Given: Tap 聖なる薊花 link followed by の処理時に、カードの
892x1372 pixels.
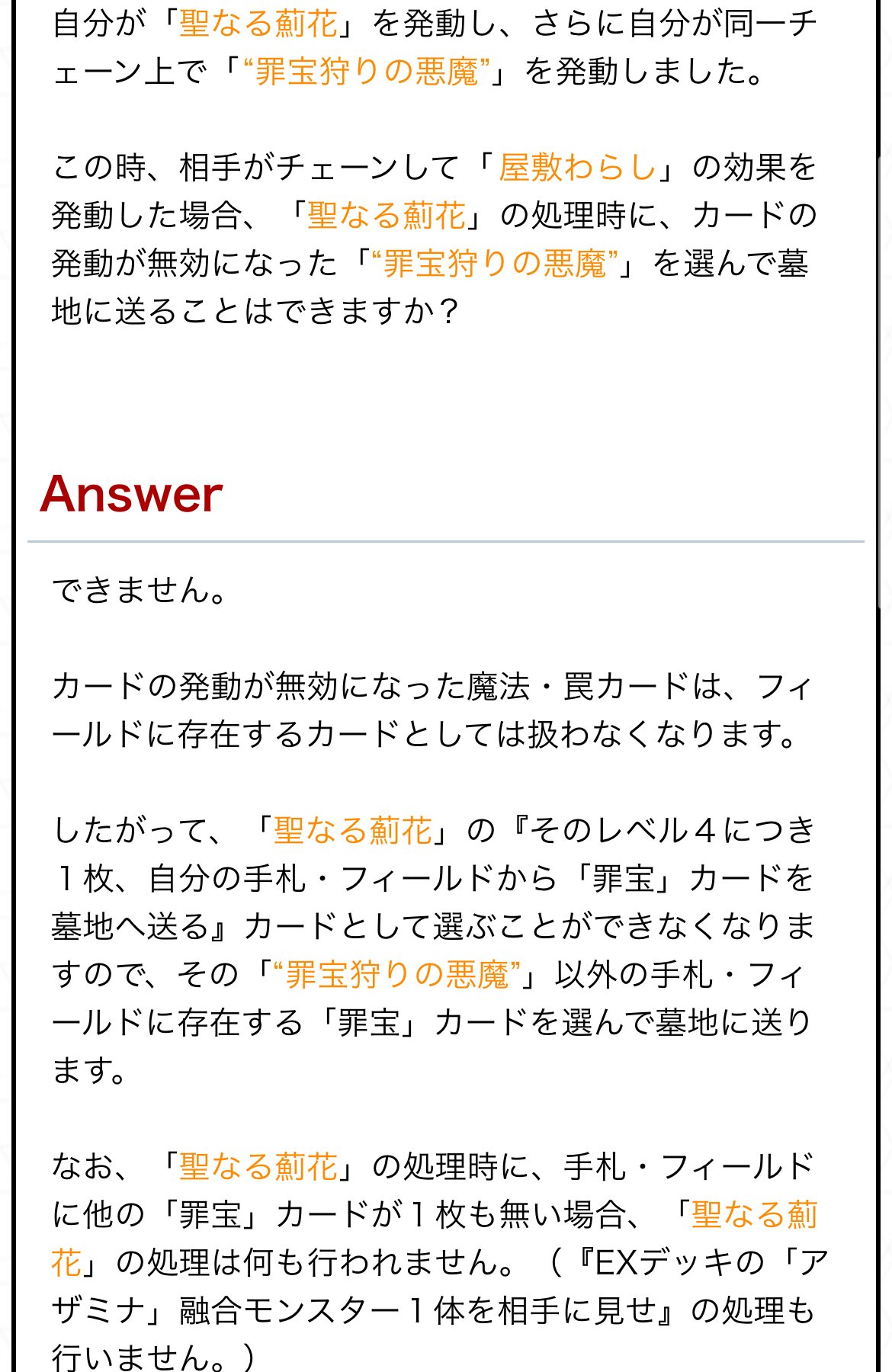Looking at the screenshot, I should 386,216.
